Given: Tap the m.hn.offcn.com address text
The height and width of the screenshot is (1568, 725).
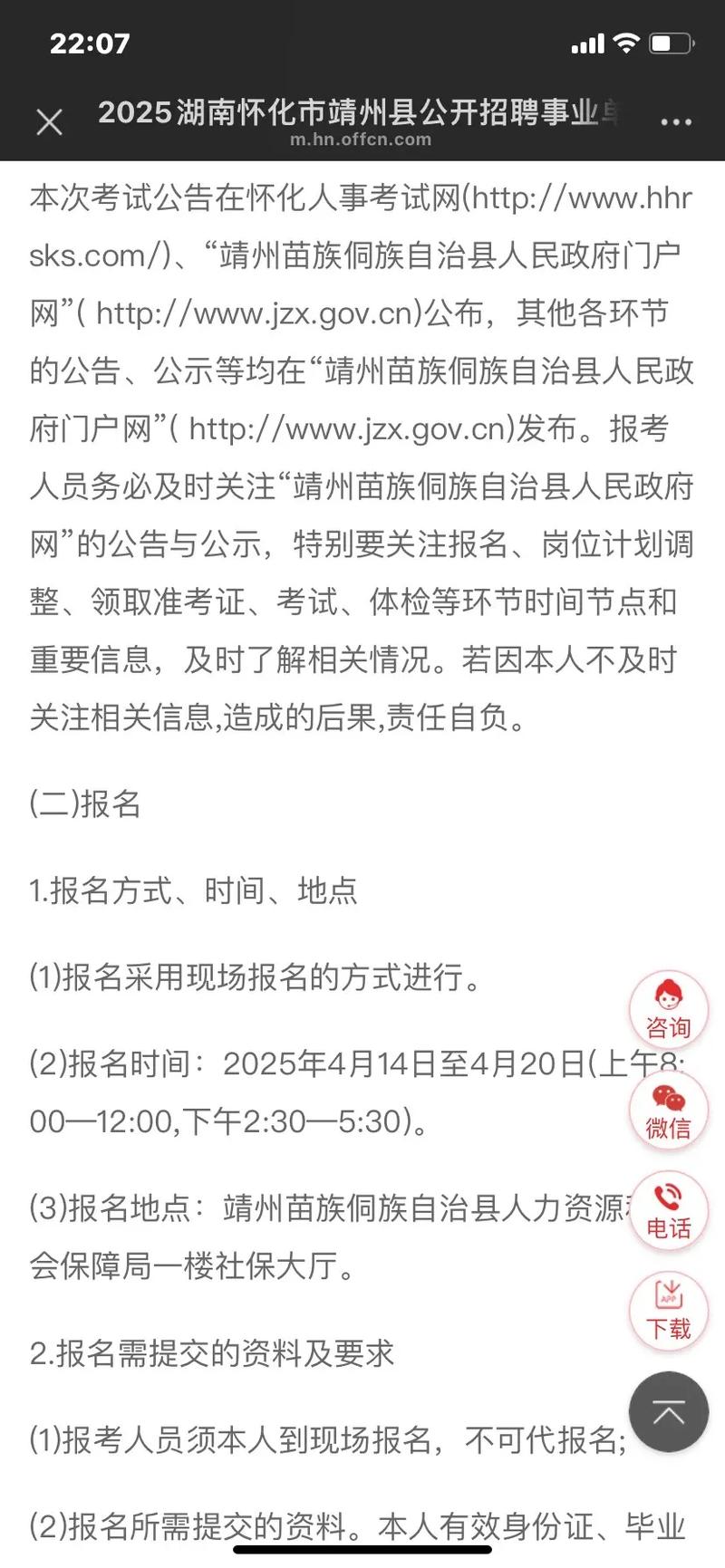Looking at the screenshot, I should click(x=361, y=141).
